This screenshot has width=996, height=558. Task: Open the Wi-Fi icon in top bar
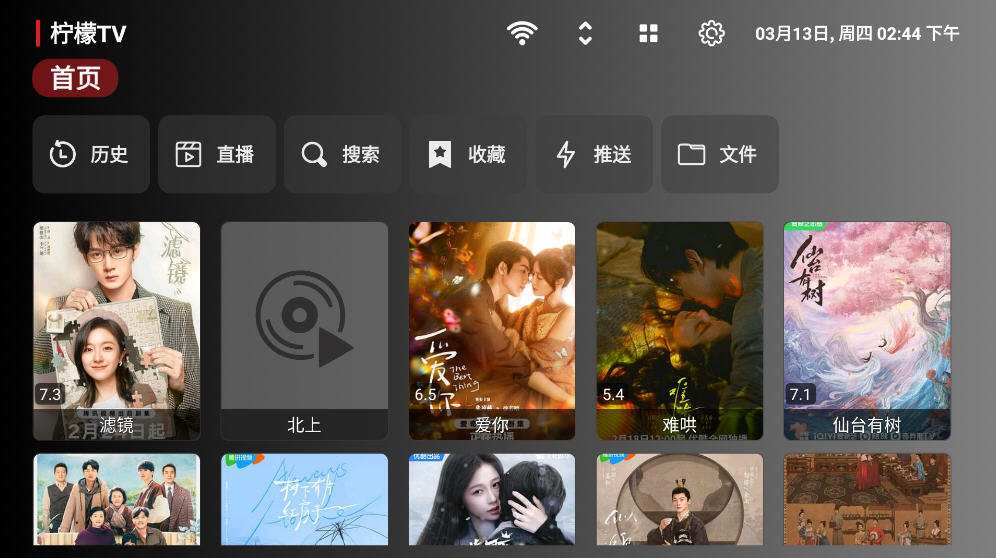tap(521, 33)
